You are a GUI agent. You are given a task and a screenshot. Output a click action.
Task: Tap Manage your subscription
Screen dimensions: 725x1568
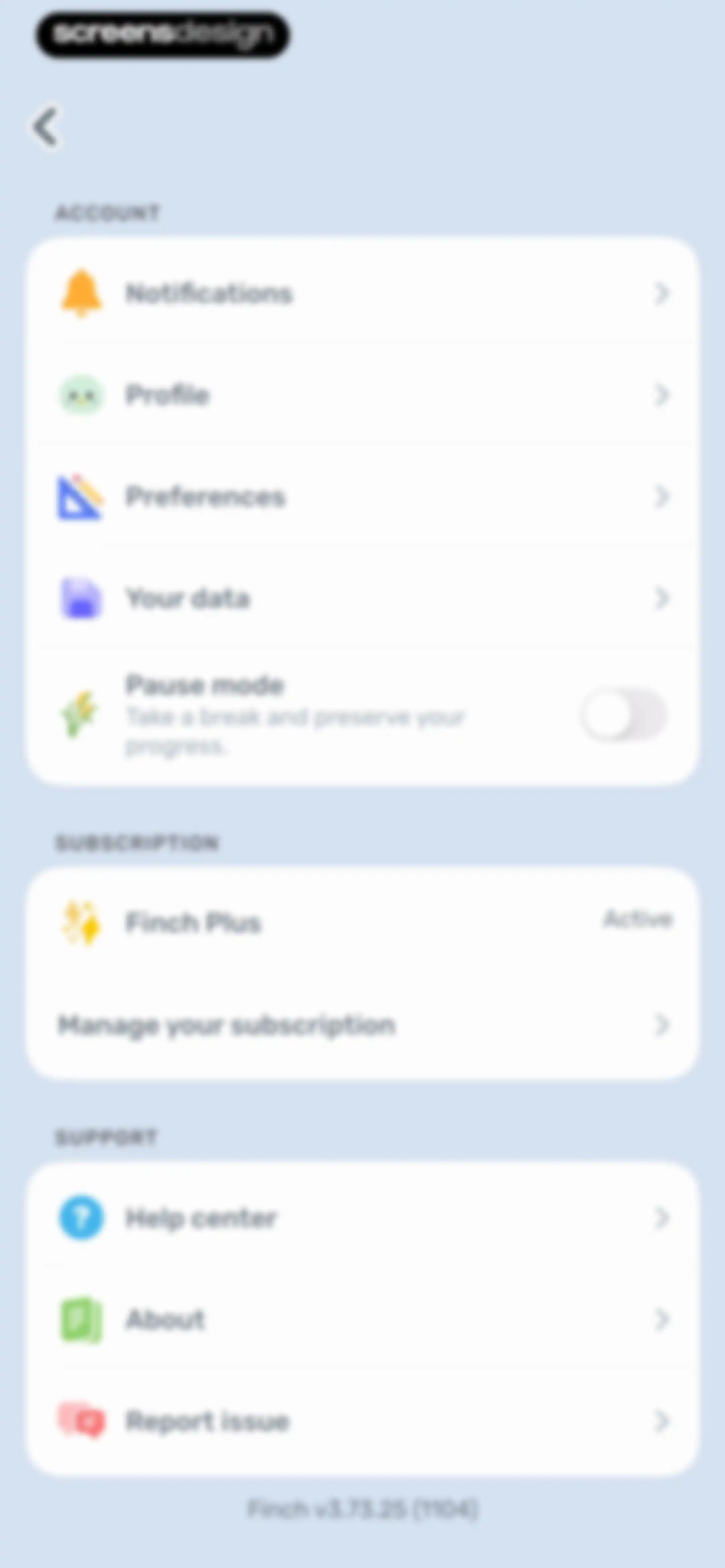tap(363, 1025)
